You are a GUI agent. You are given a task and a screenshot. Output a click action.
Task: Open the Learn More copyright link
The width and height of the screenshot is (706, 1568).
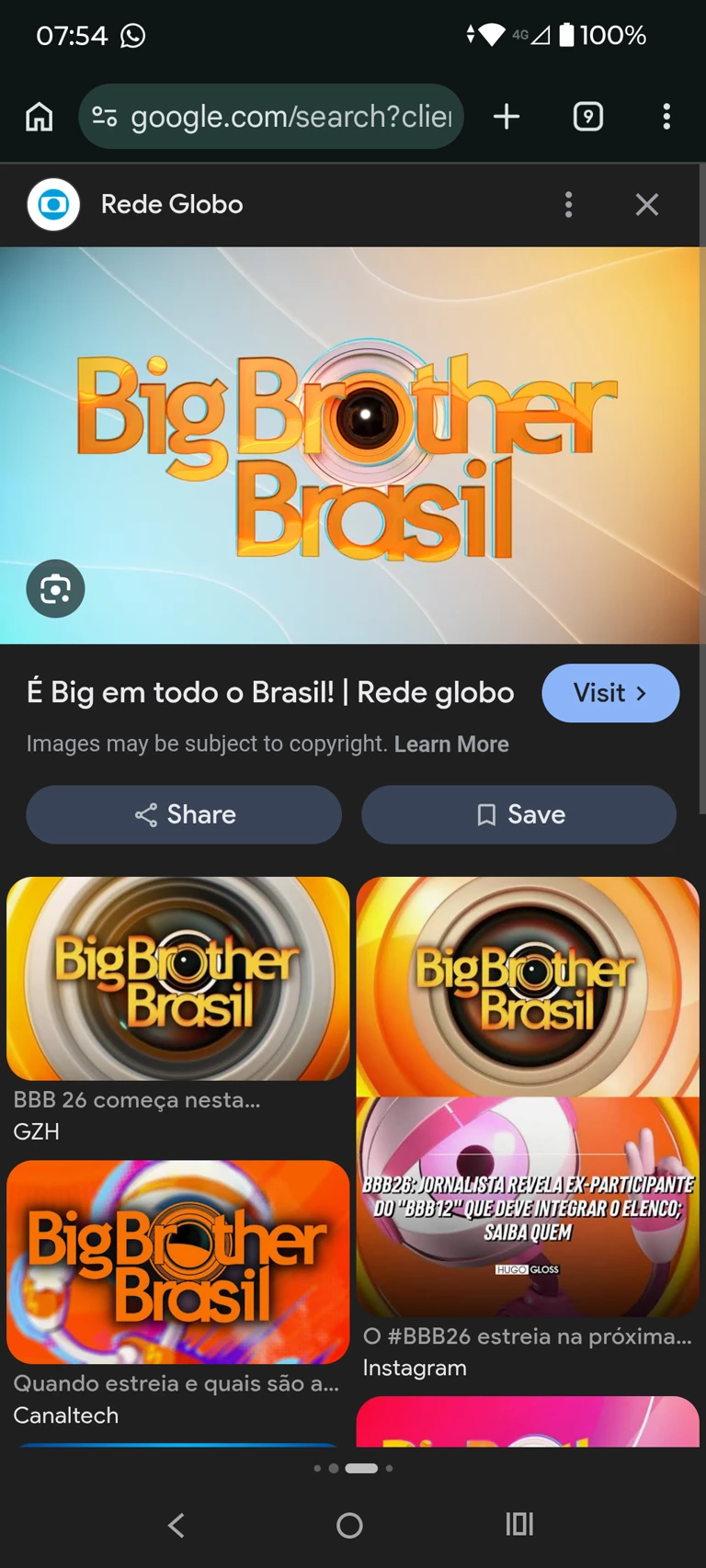[451, 744]
